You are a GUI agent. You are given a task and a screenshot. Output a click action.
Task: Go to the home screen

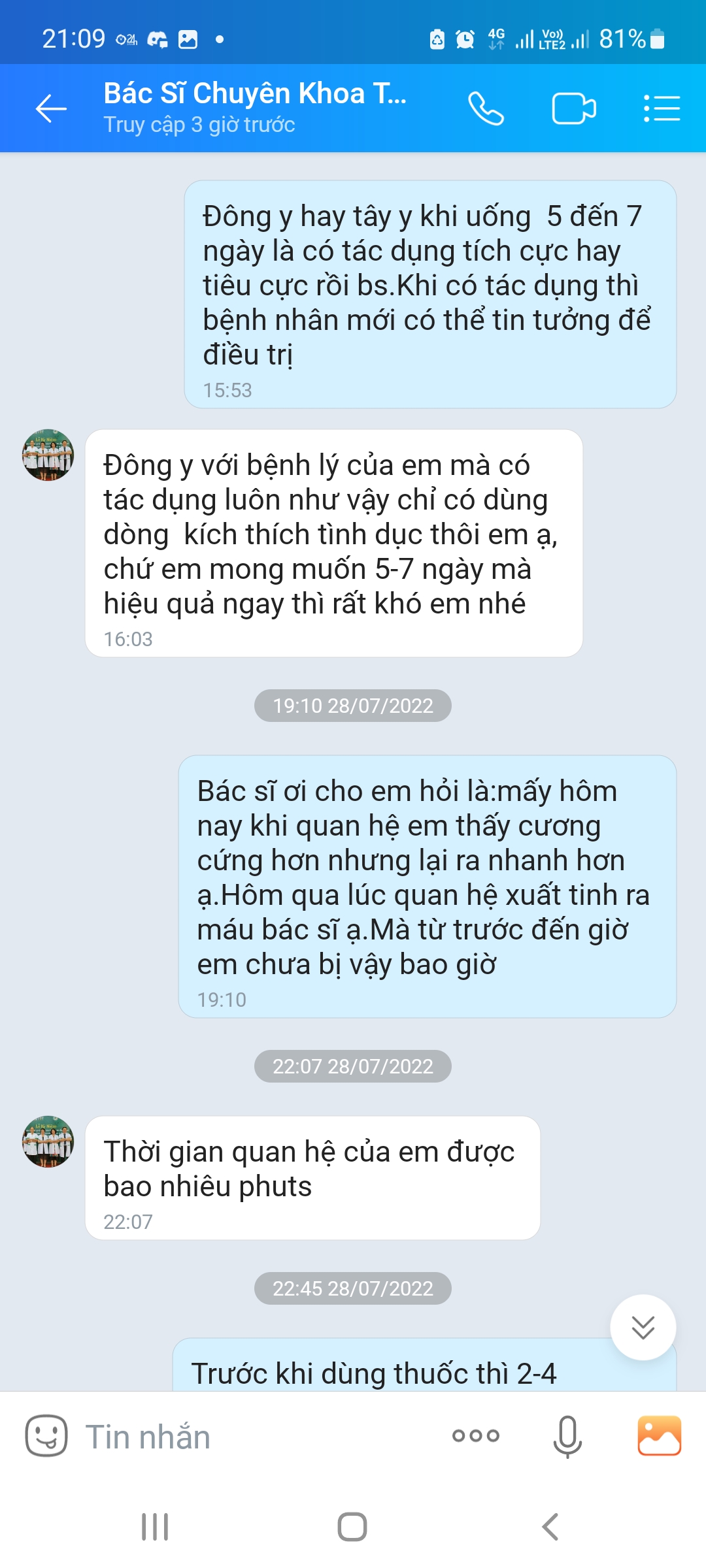(x=352, y=1527)
